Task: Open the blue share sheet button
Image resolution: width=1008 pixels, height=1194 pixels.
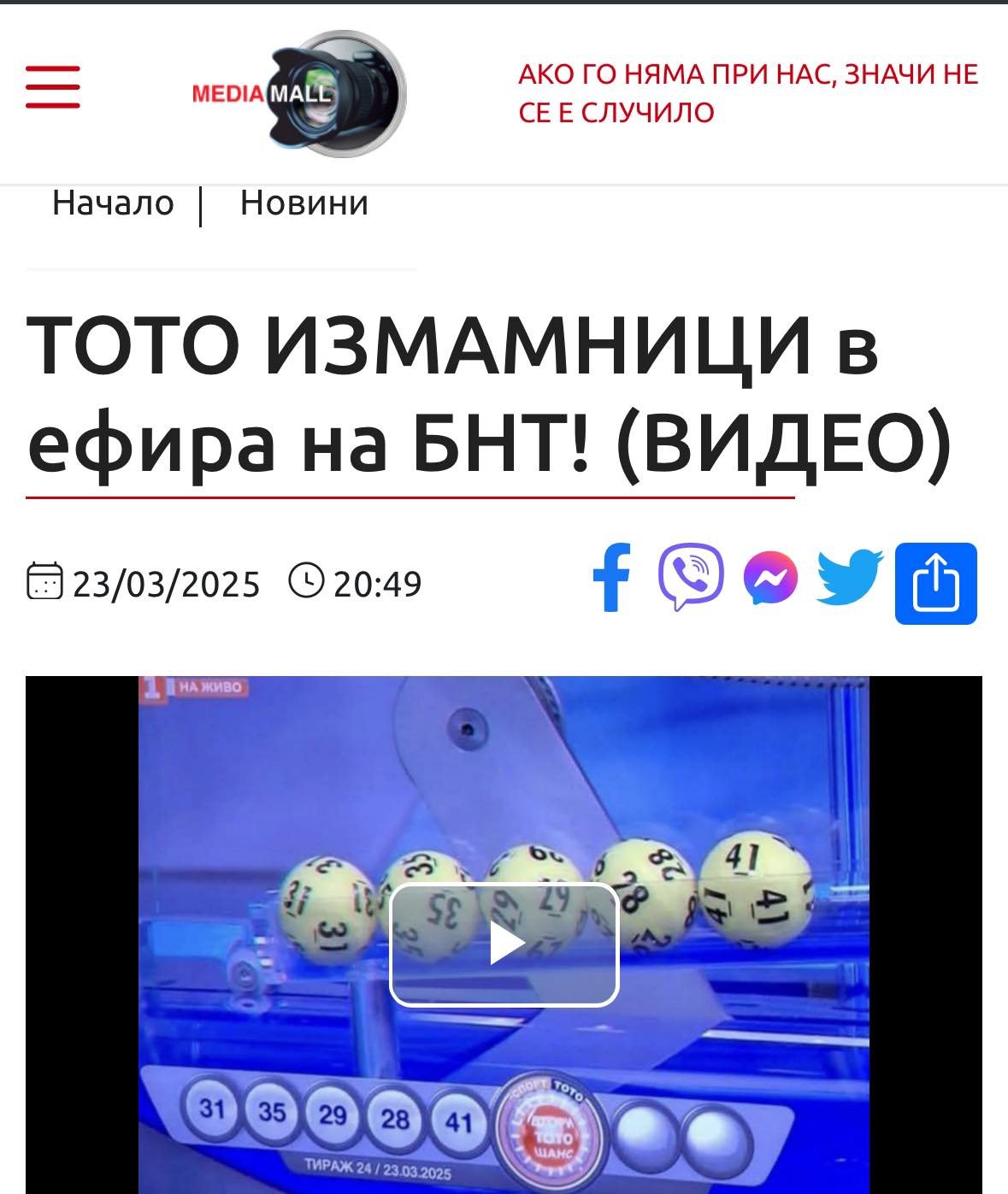Action: 935,583
